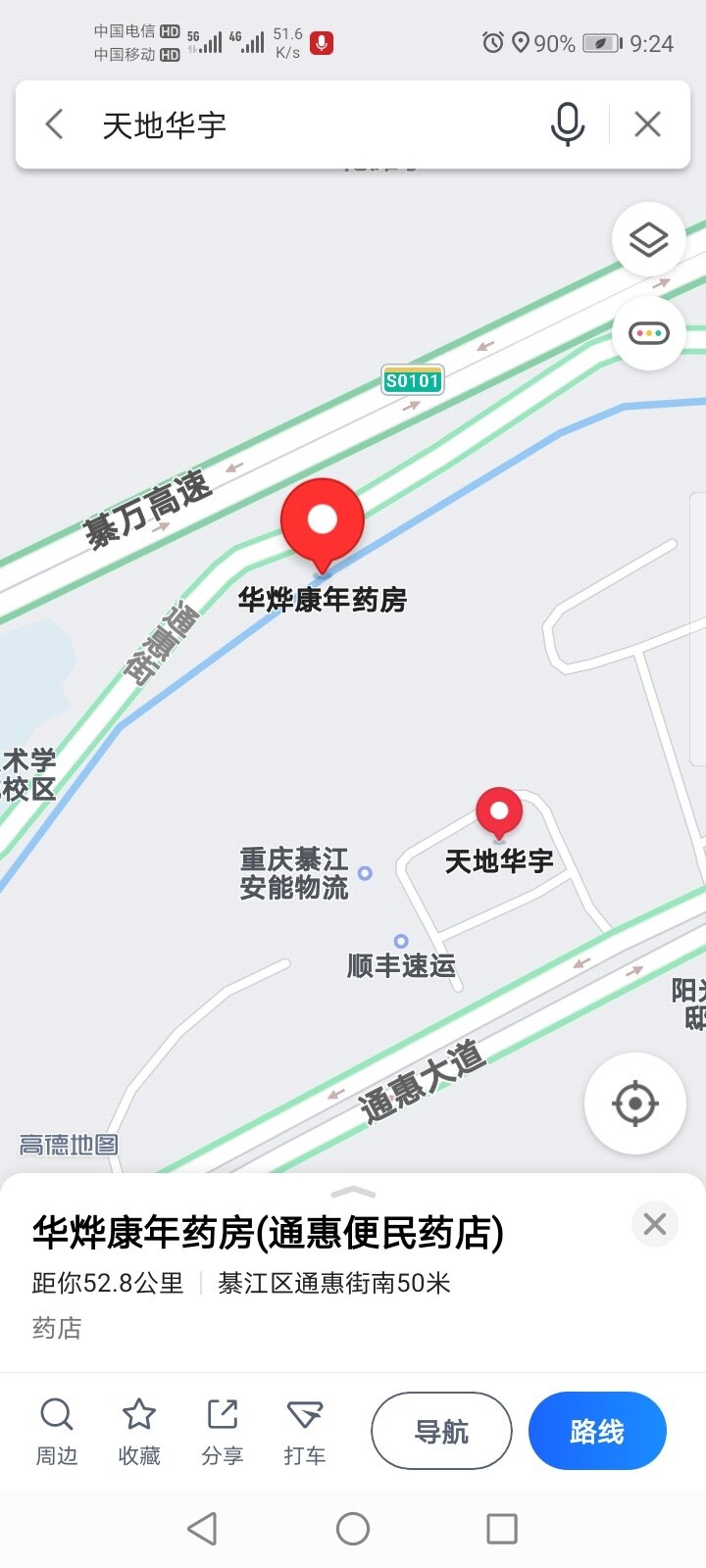The image size is (706, 1568).
Task: Tap the 天地华宇 search field
Action: (294, 124)
